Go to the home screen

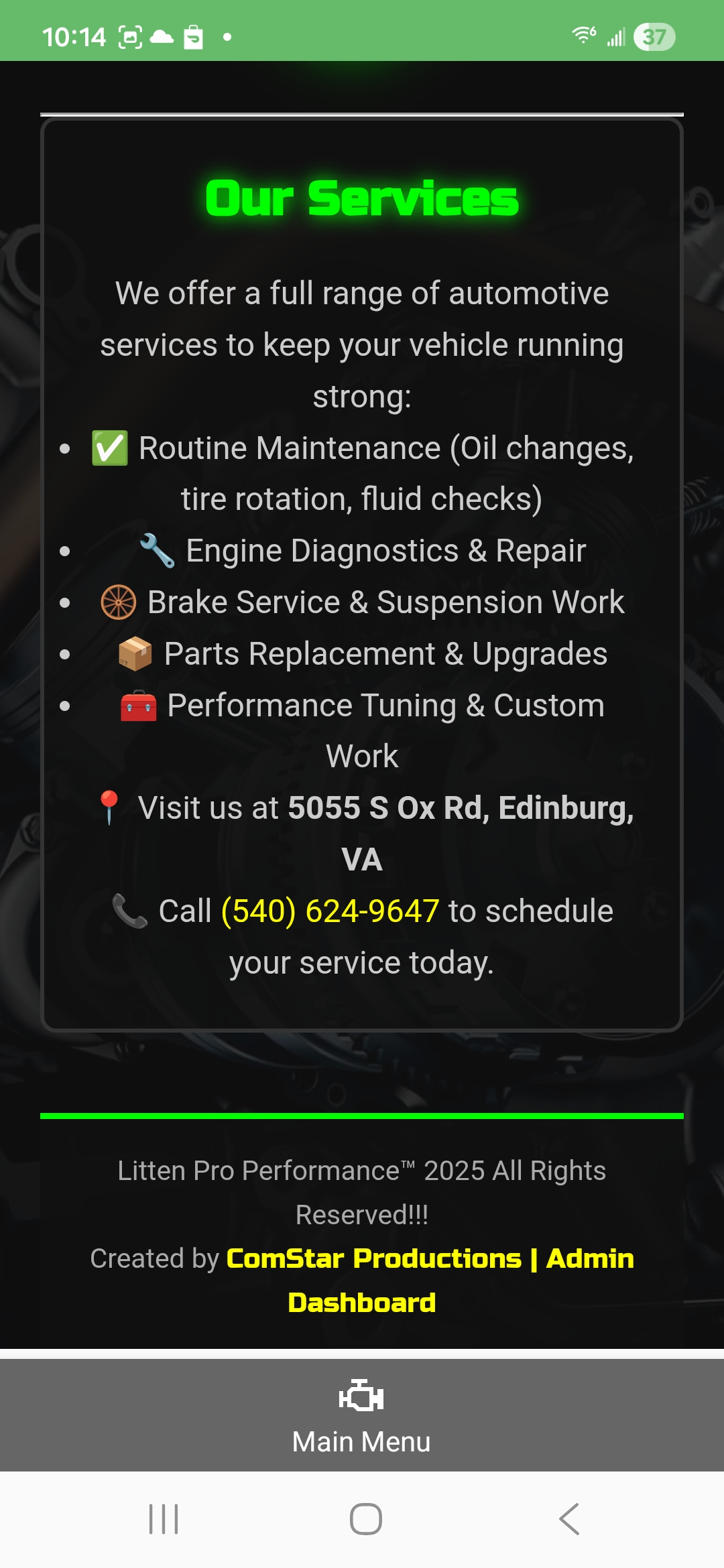pos(365,1519)
